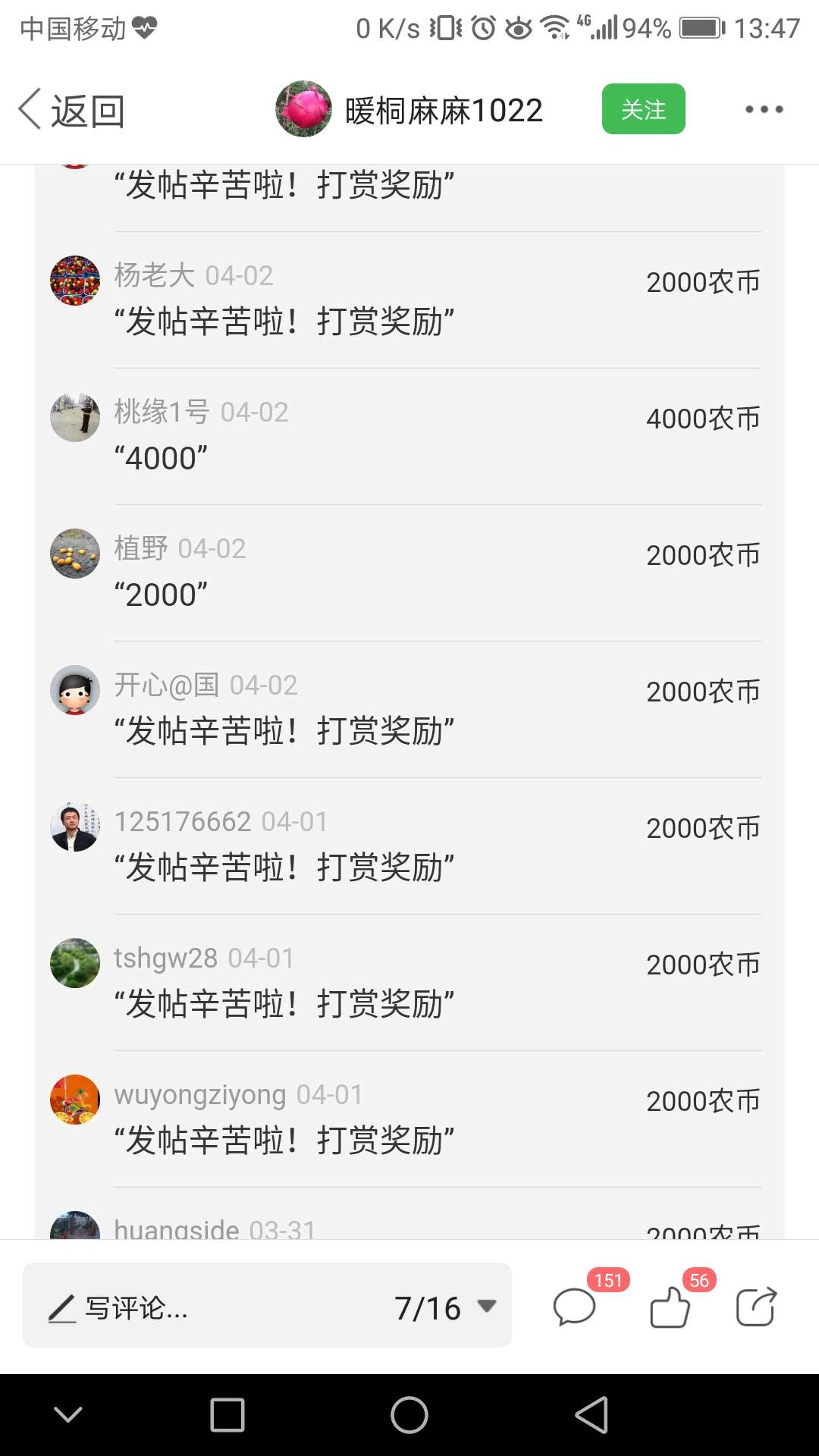Open 125176662's profile avatar
Viewport: 819px width, 1456px height.
point(75,827)
